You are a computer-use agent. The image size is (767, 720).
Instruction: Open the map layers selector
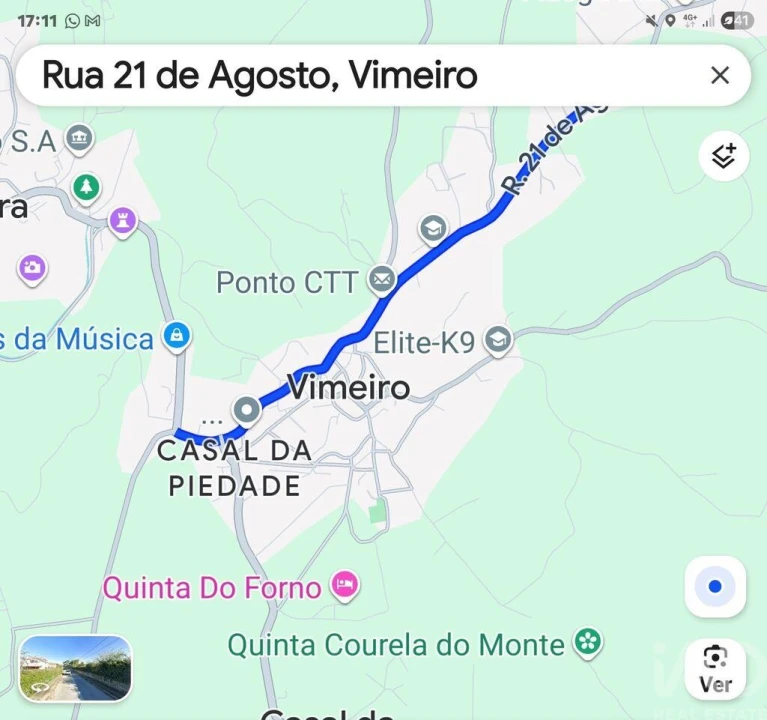723,157
